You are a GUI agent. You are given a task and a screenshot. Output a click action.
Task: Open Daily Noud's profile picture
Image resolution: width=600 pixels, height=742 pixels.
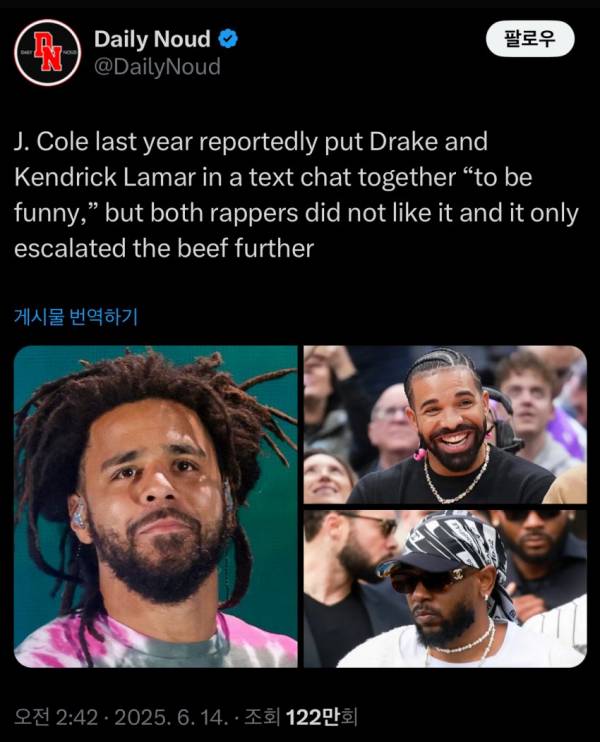47,52
